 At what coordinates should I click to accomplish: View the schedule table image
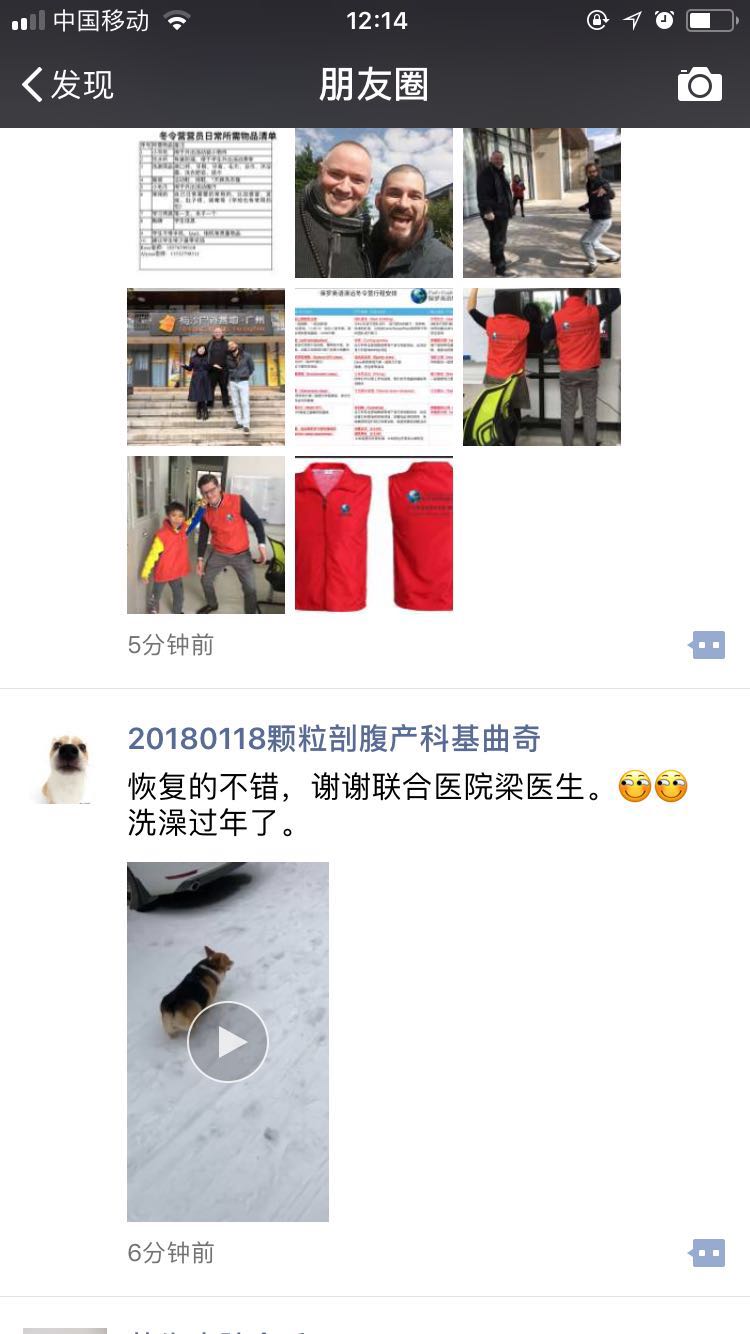(x=373, y=367)
